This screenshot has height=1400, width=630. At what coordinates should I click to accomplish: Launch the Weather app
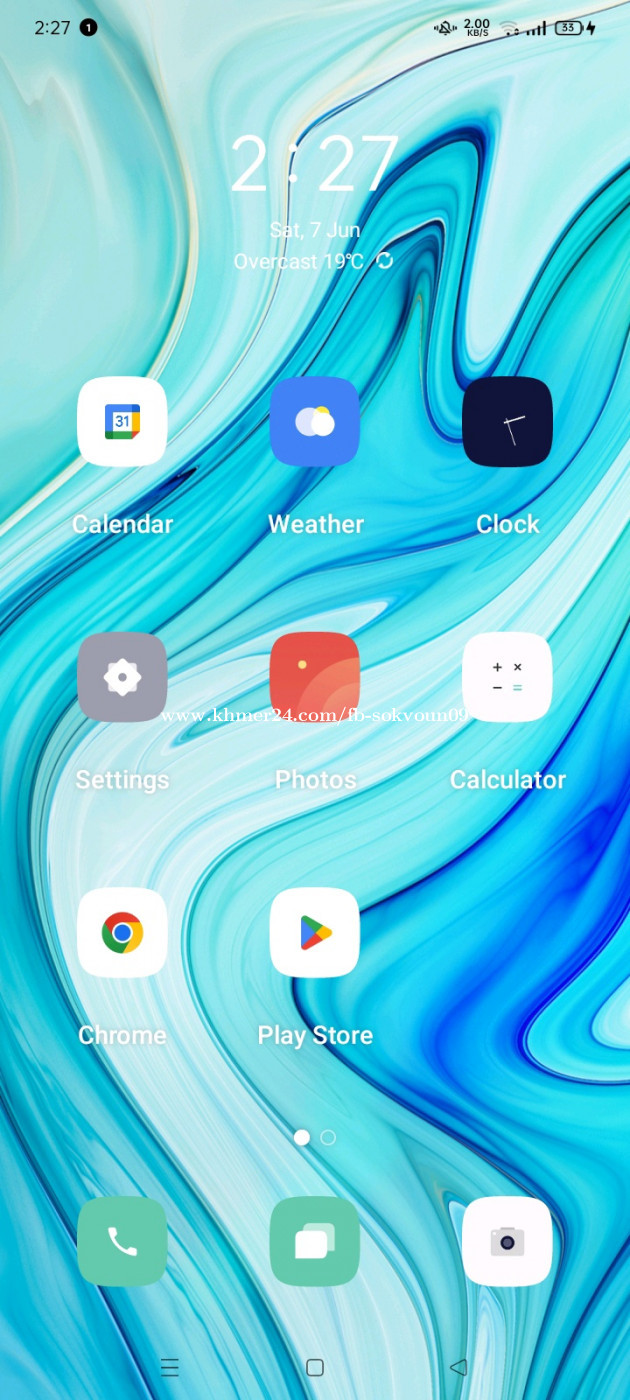pos(315,421)
